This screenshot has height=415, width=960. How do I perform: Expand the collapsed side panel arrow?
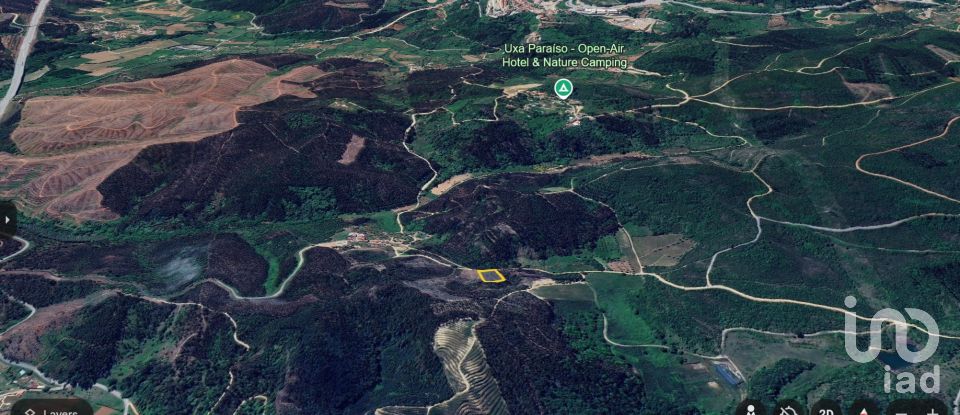pyautogui.click(x=7, y=219)
